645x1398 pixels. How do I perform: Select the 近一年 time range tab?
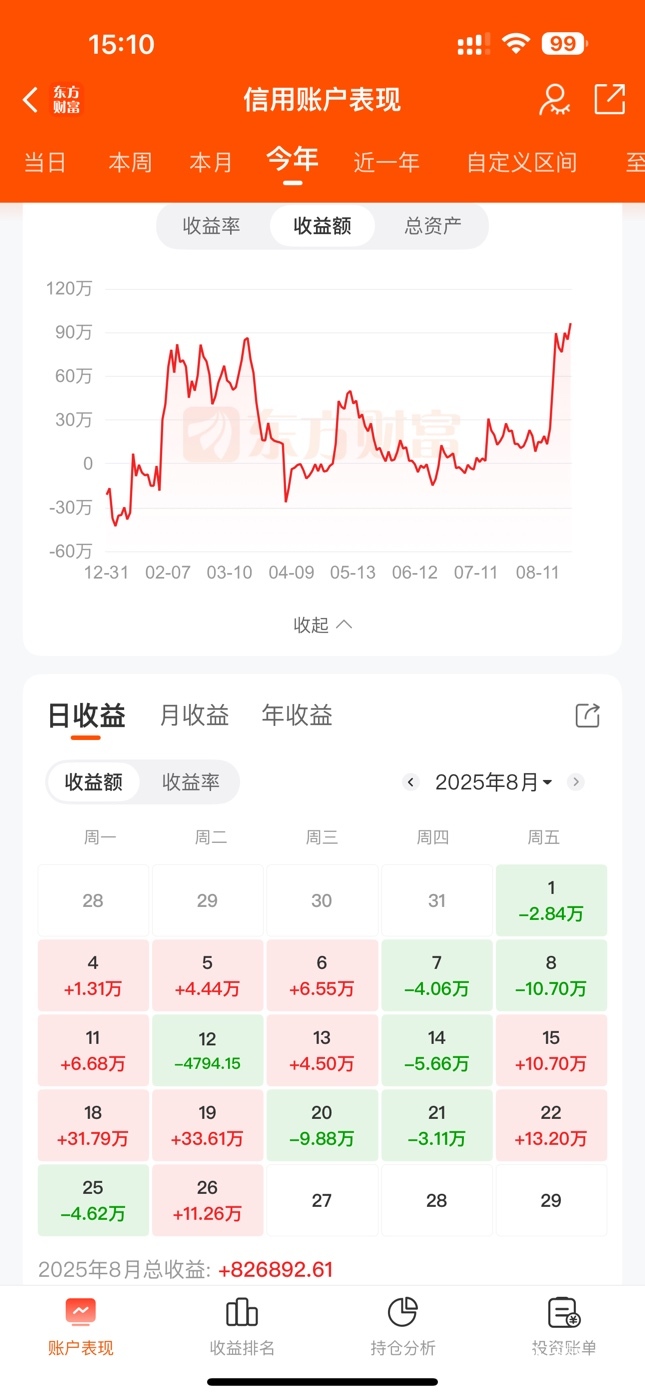(386, 162)
